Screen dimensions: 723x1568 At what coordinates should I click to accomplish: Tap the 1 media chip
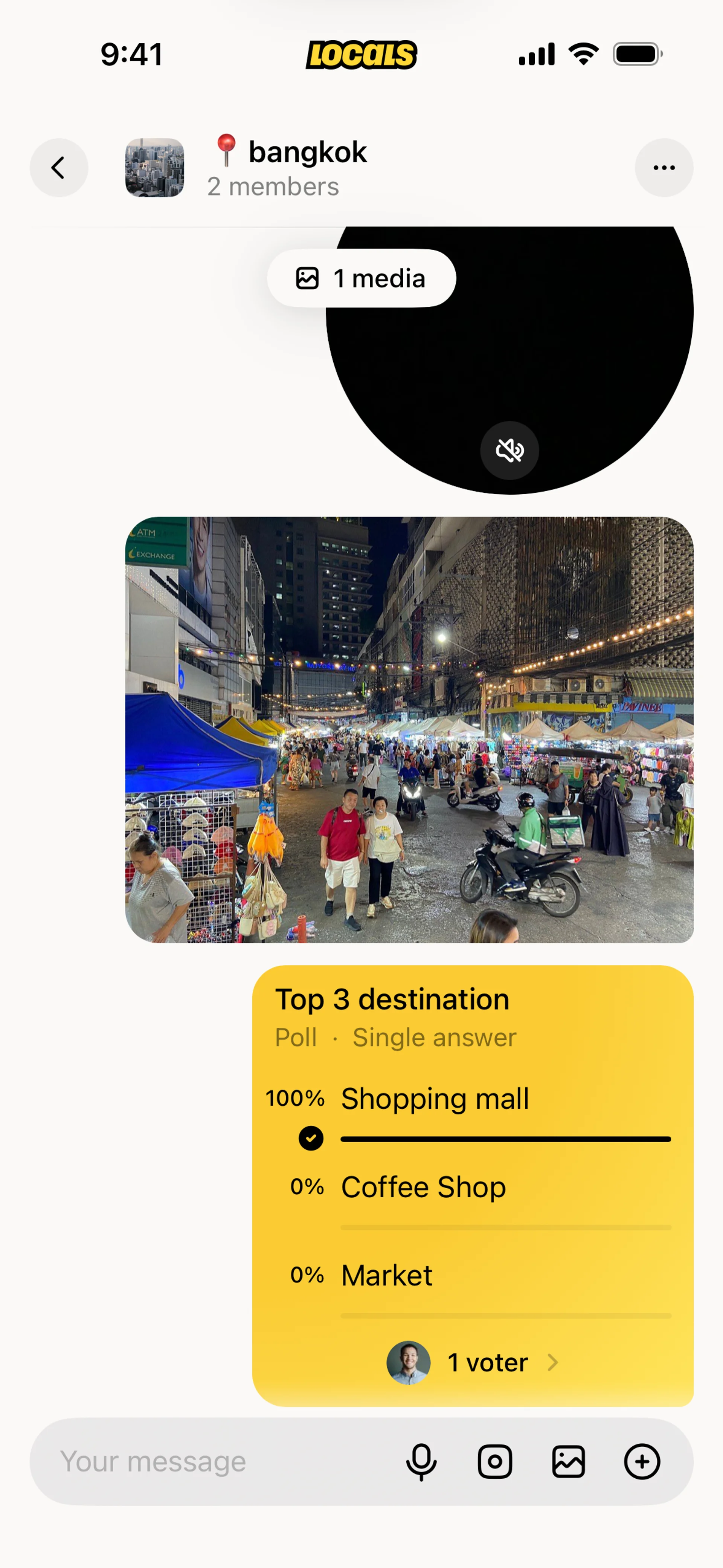click(x=361, y=278)
